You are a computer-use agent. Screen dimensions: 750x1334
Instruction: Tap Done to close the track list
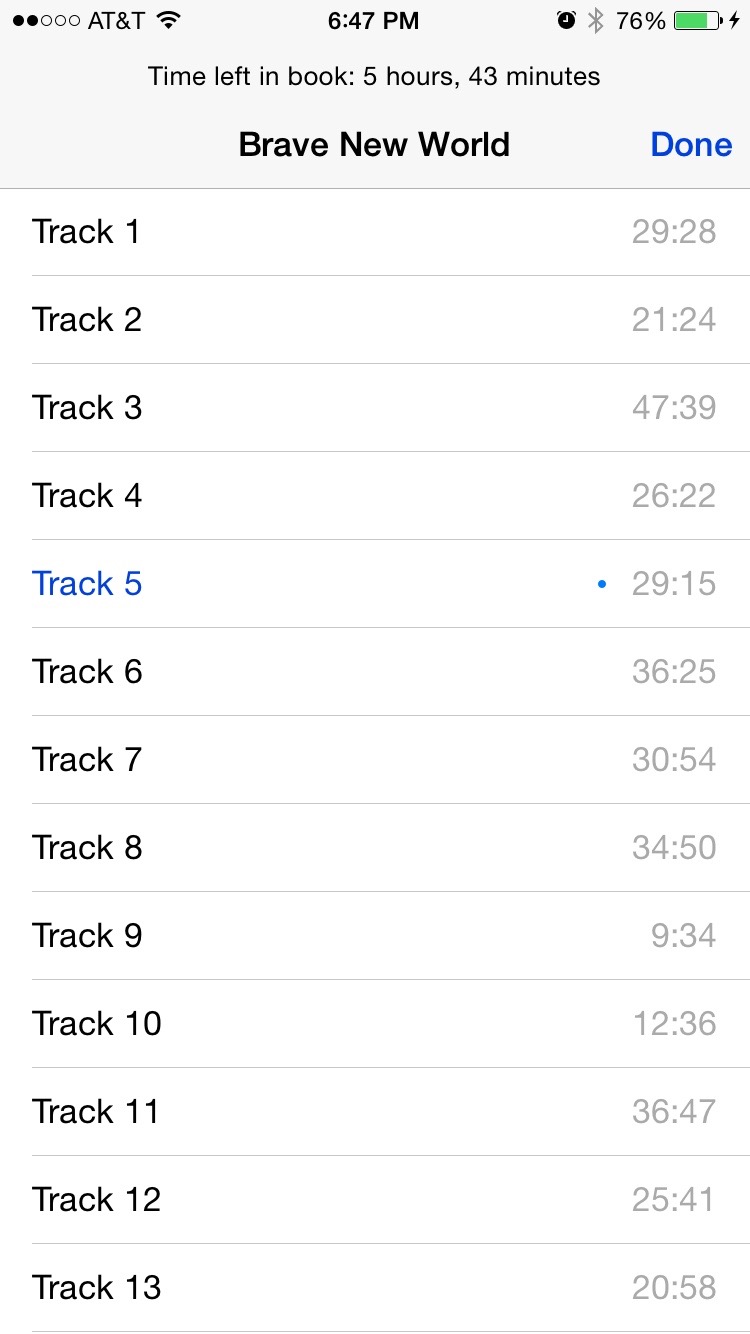pyautogui.click(x=691, y=145)
